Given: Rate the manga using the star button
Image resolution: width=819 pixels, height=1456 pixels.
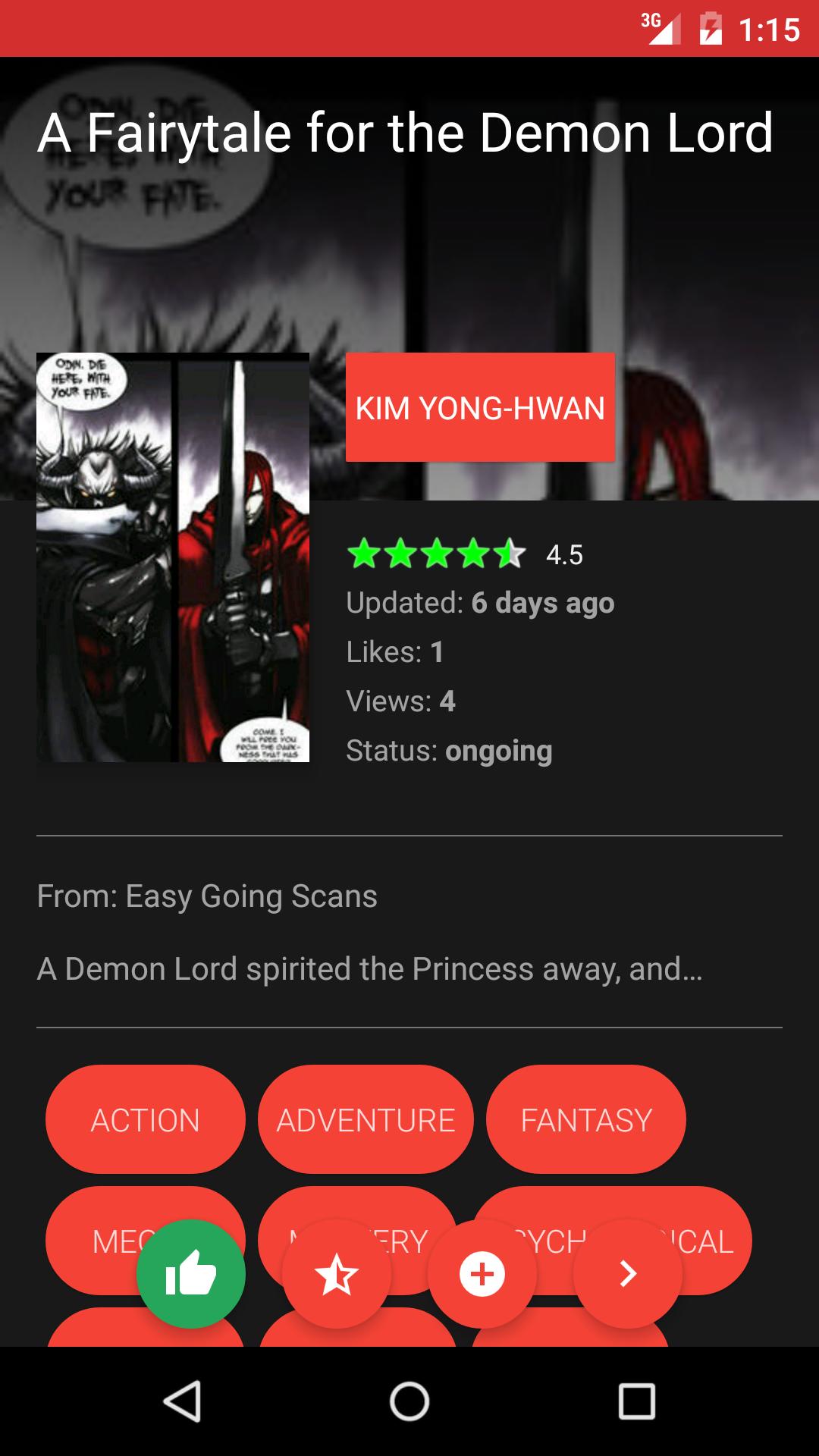Looking at the screenshot, I should pos(337,1274).
